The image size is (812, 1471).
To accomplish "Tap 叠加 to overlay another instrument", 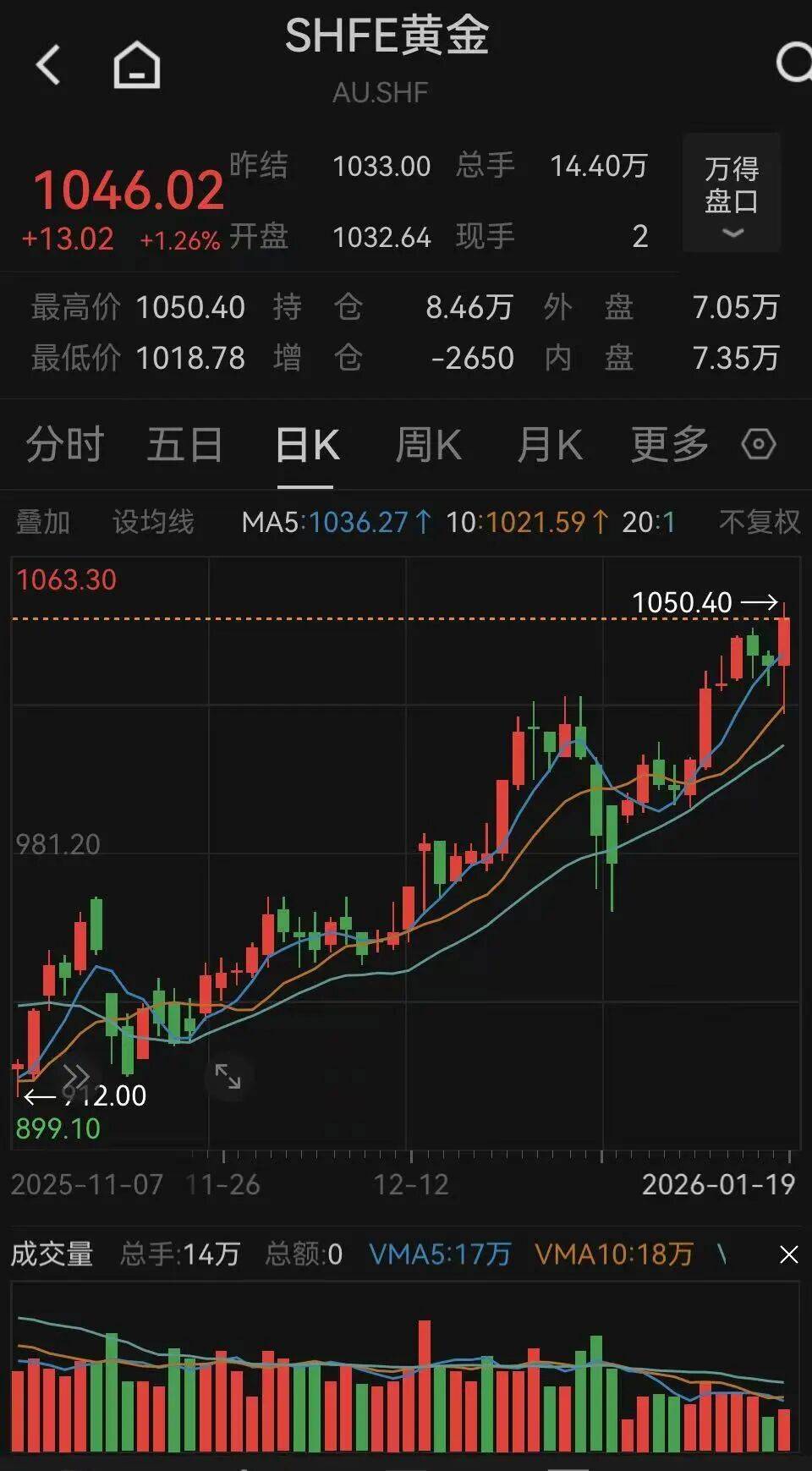I will click(42, 522).
